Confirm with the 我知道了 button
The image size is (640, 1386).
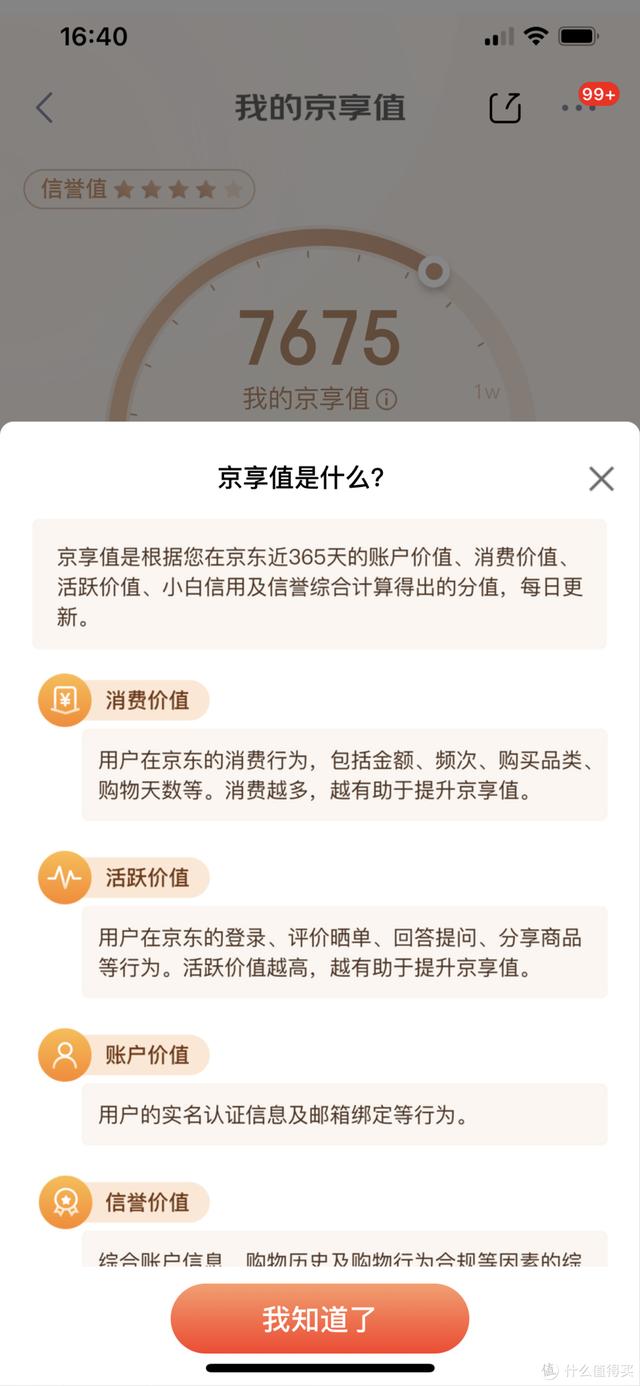(x=319, y=1319)
